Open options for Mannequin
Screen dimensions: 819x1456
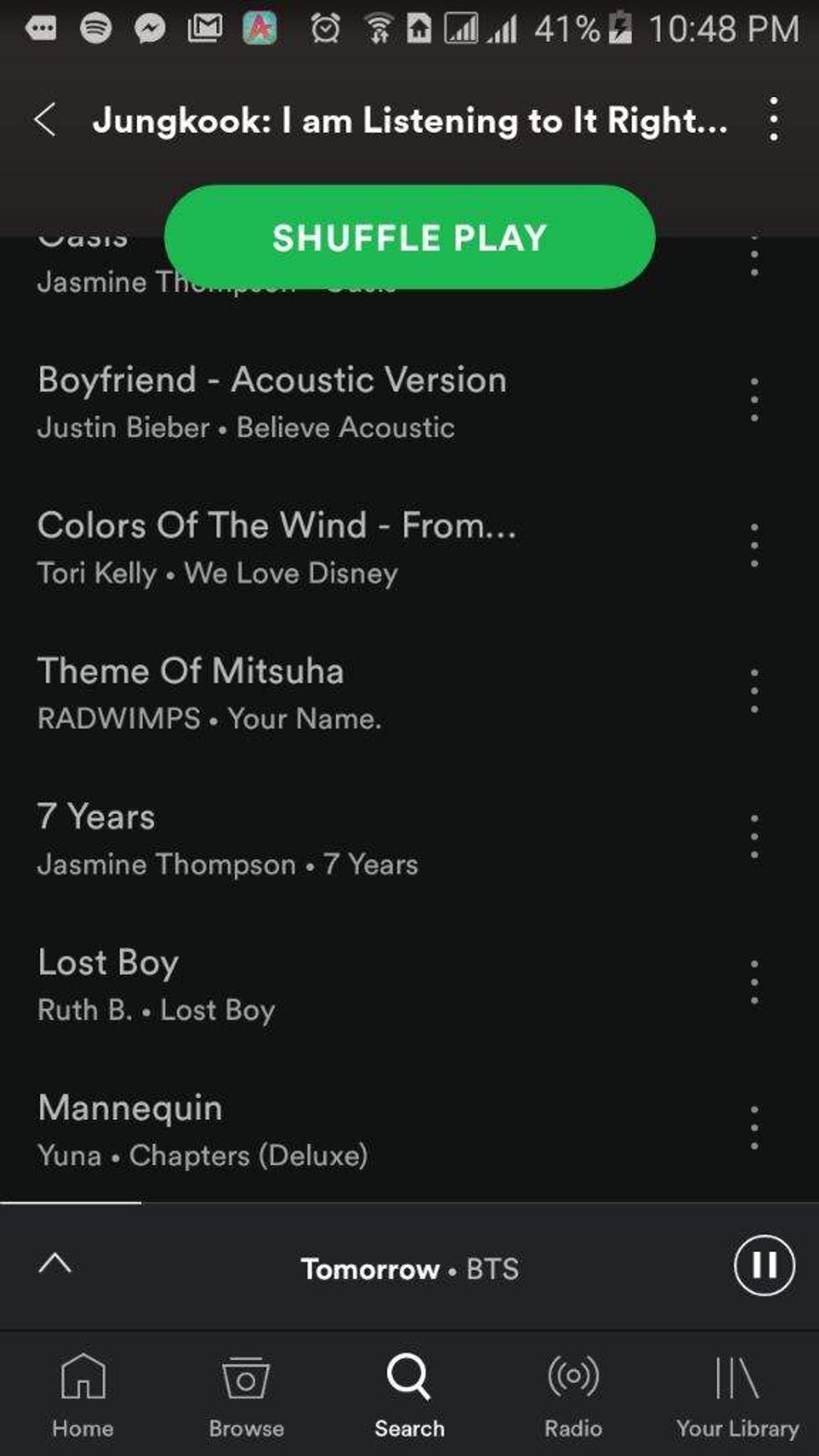point(754,1128)
